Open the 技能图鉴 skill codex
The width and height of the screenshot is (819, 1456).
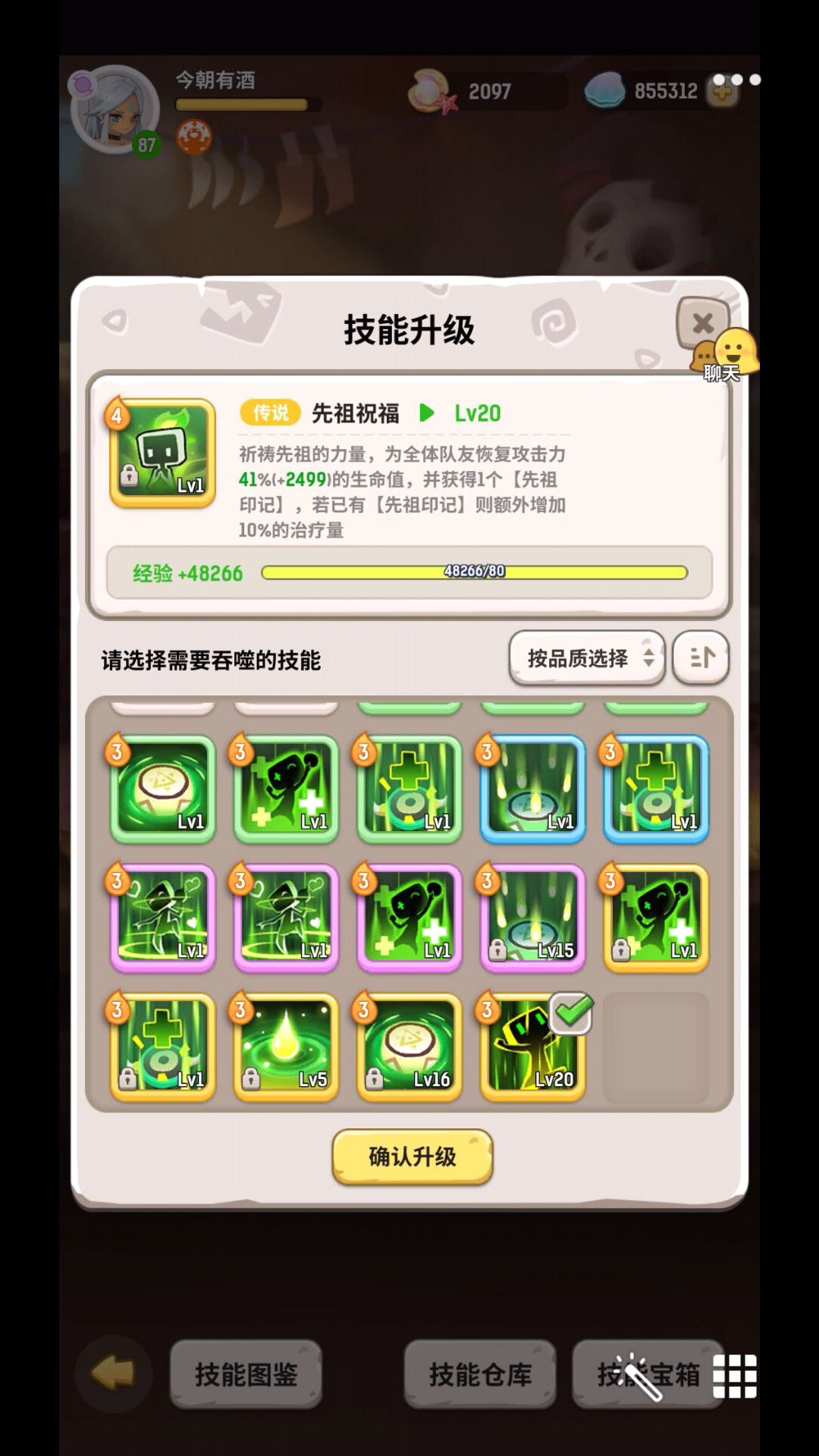246,1374
